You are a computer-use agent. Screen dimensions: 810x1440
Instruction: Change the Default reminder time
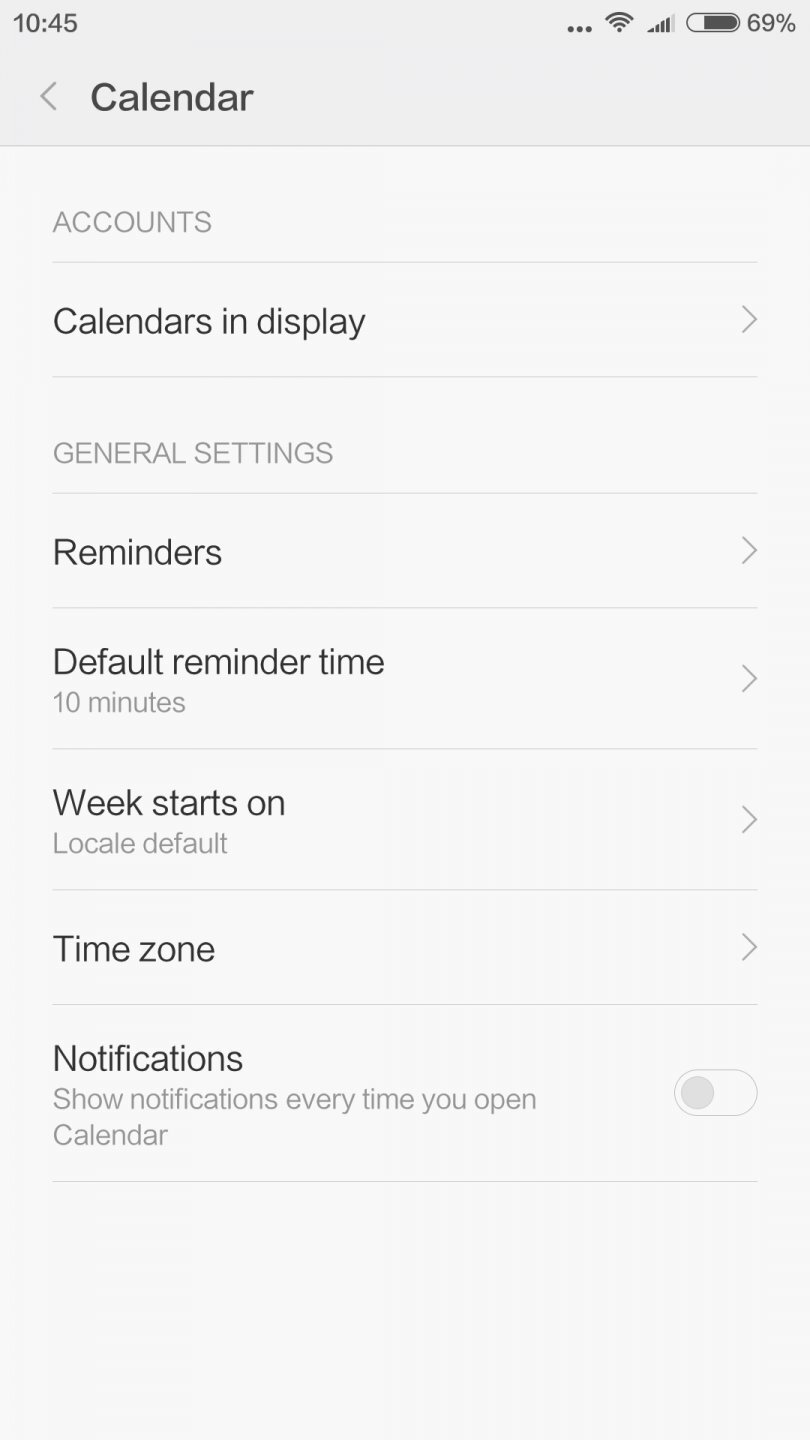pyautogui.click(x=404, y=679)
